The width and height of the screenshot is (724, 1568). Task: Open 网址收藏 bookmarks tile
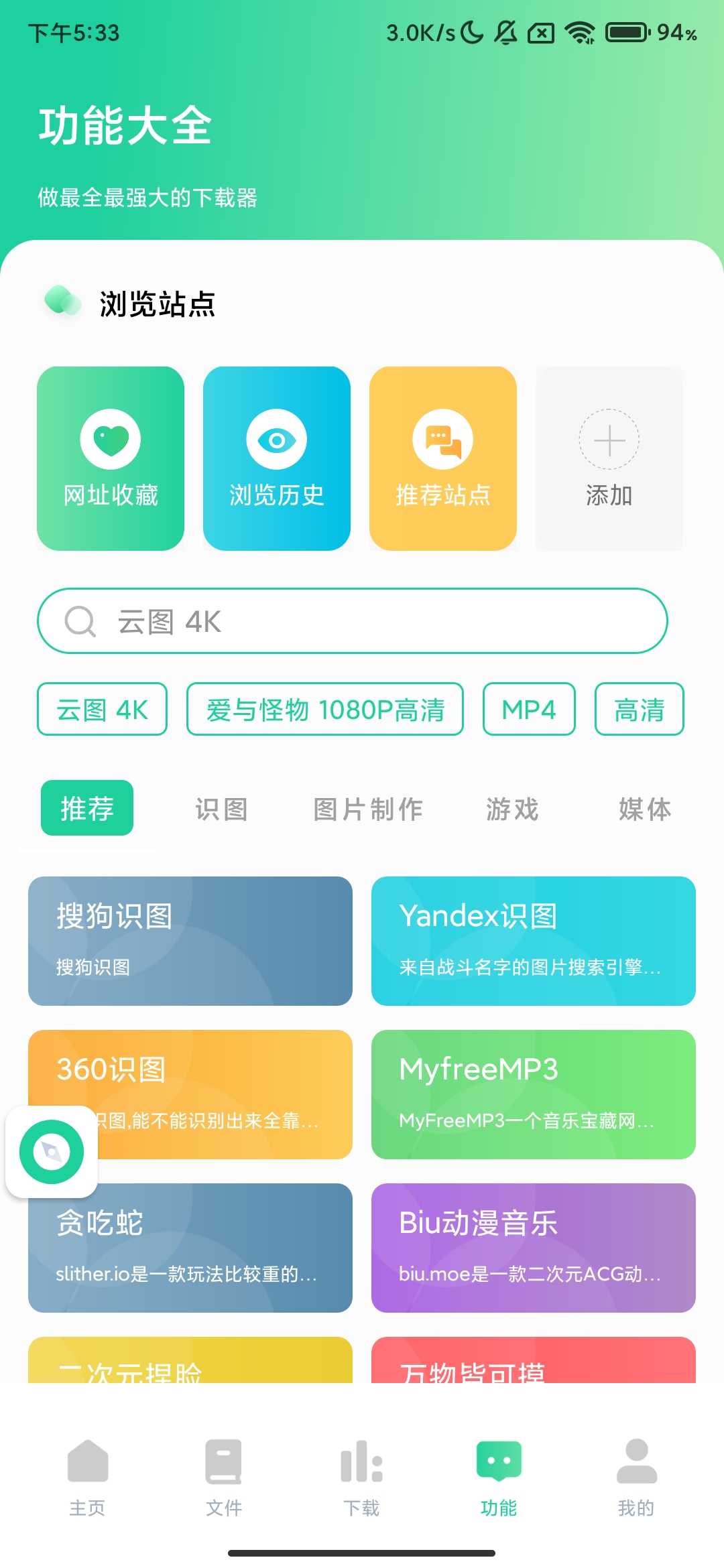(111, 458)
